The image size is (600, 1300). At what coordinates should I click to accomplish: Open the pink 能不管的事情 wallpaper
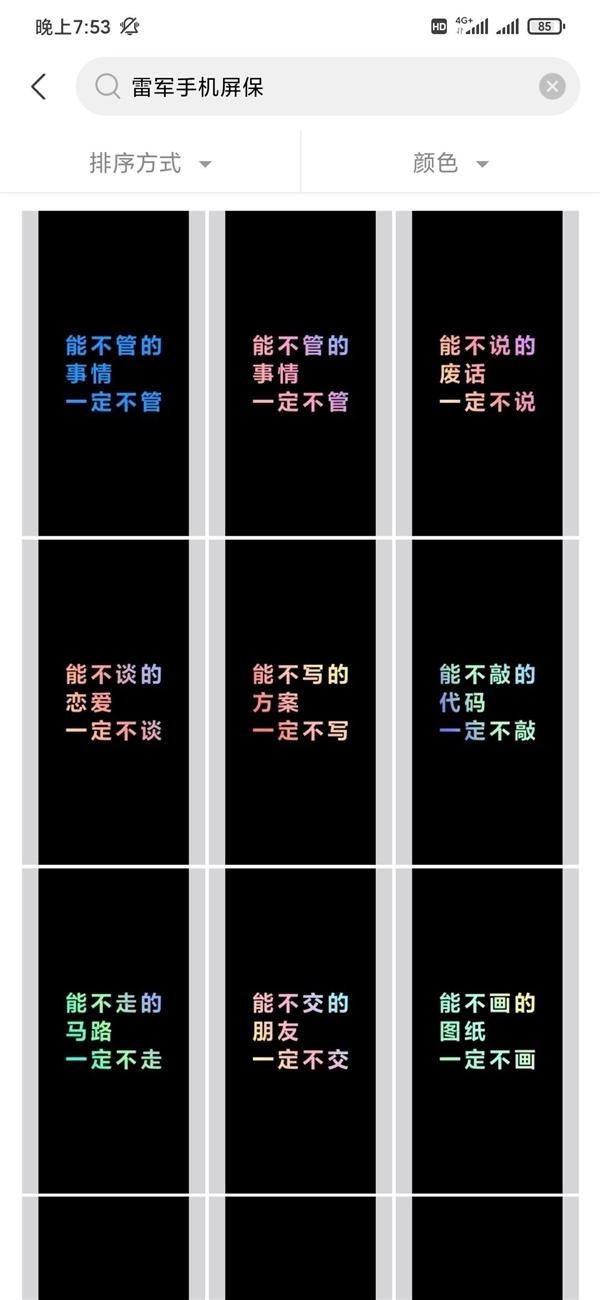pyautogui.click(x=300, y=373)
